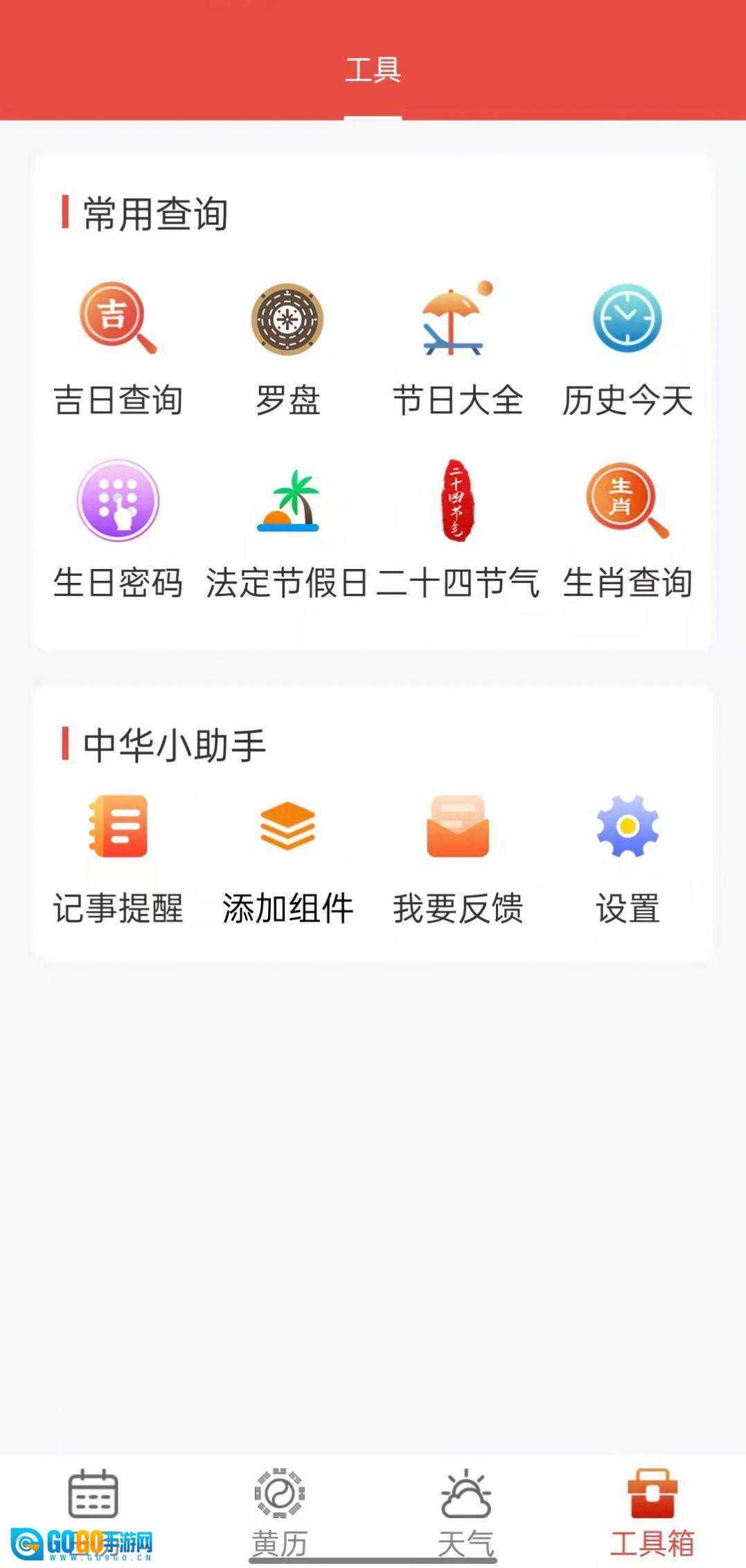Open 生日密码 birthday code tool
This screenshot has width=746, height=1568.
(x=118, y=528)
